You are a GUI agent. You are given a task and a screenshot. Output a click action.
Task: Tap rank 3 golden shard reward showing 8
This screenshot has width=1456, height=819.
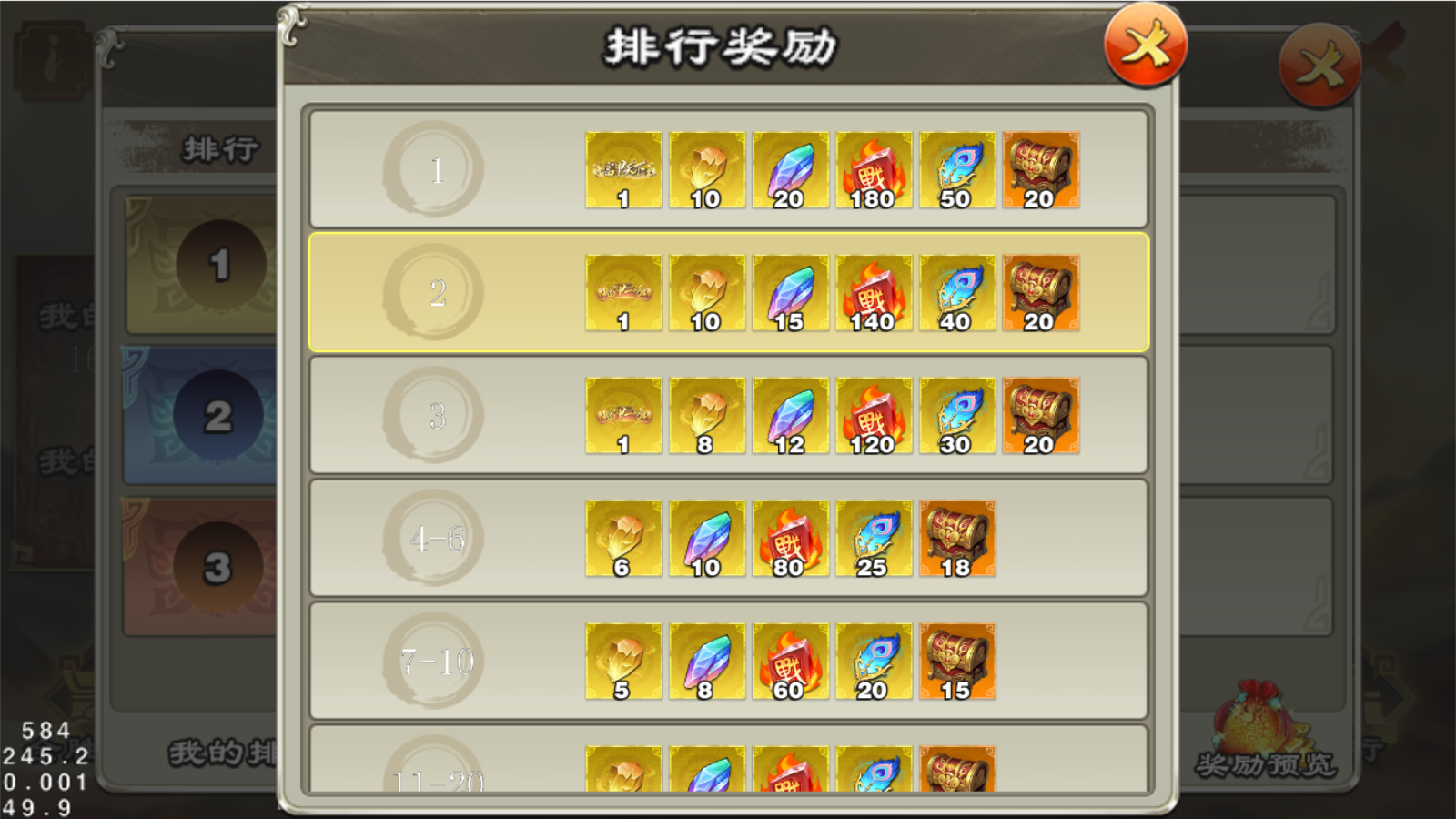click(x=707, y=416)
